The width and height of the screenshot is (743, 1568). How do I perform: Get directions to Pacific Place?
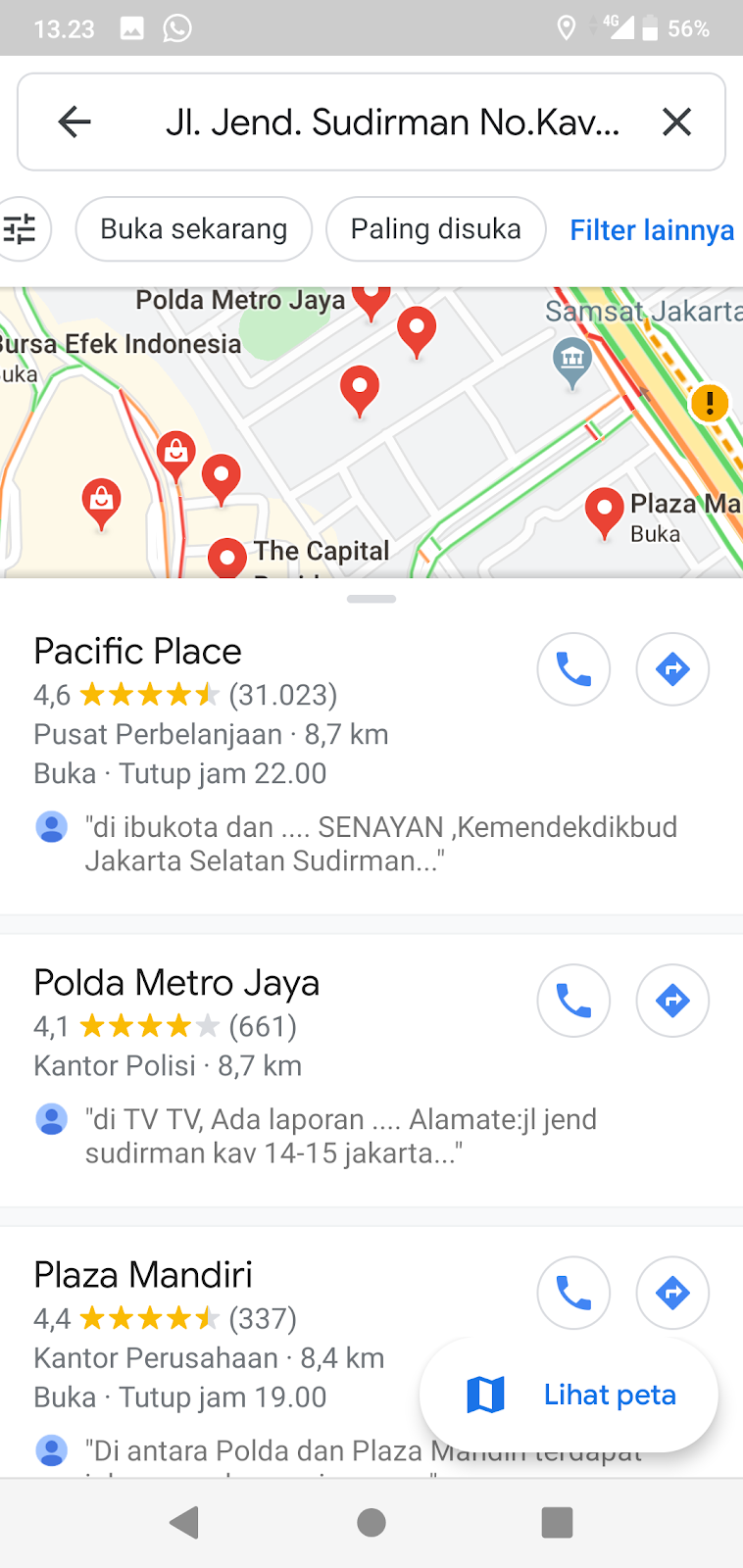(x=672, y=668)
